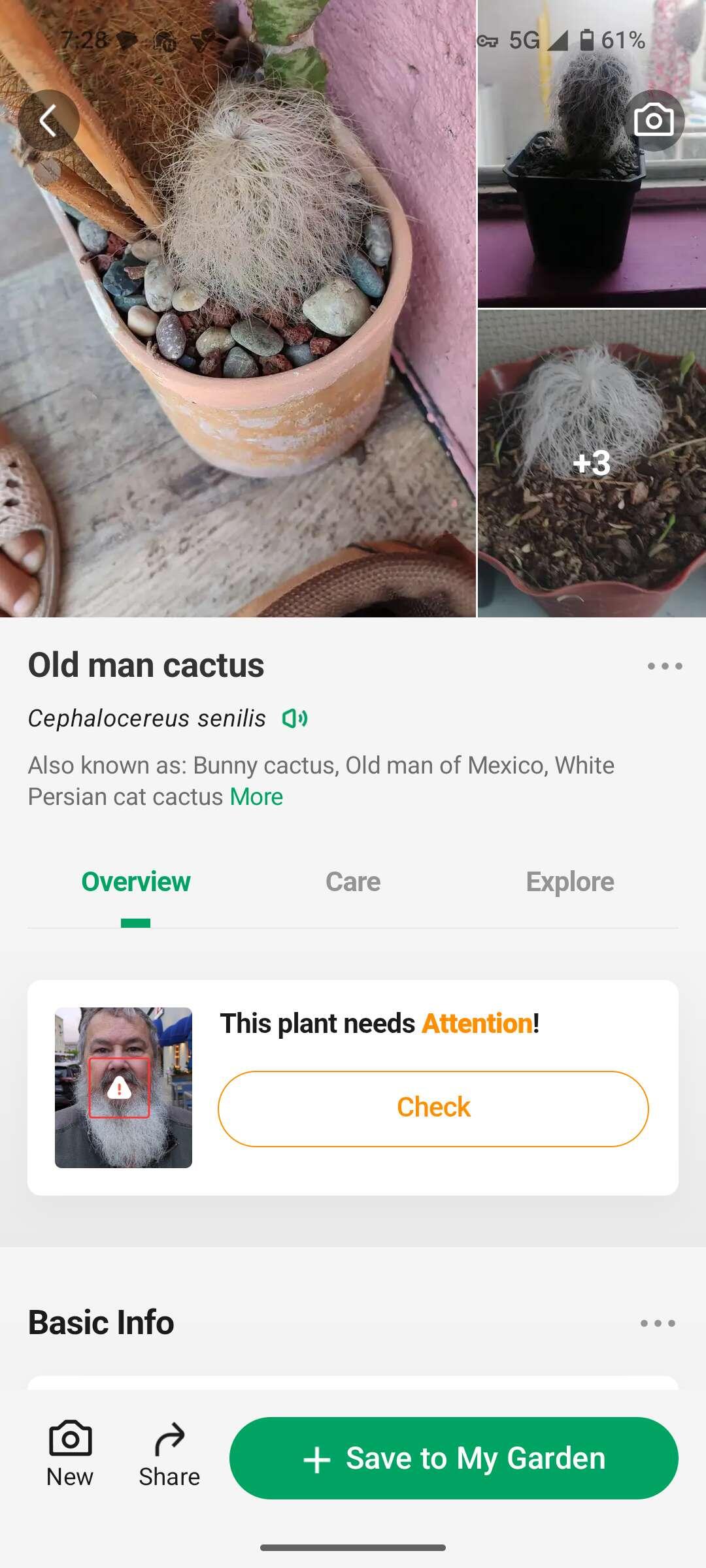Save to My Garden
706x1568 pixels.
point(454,1458)
